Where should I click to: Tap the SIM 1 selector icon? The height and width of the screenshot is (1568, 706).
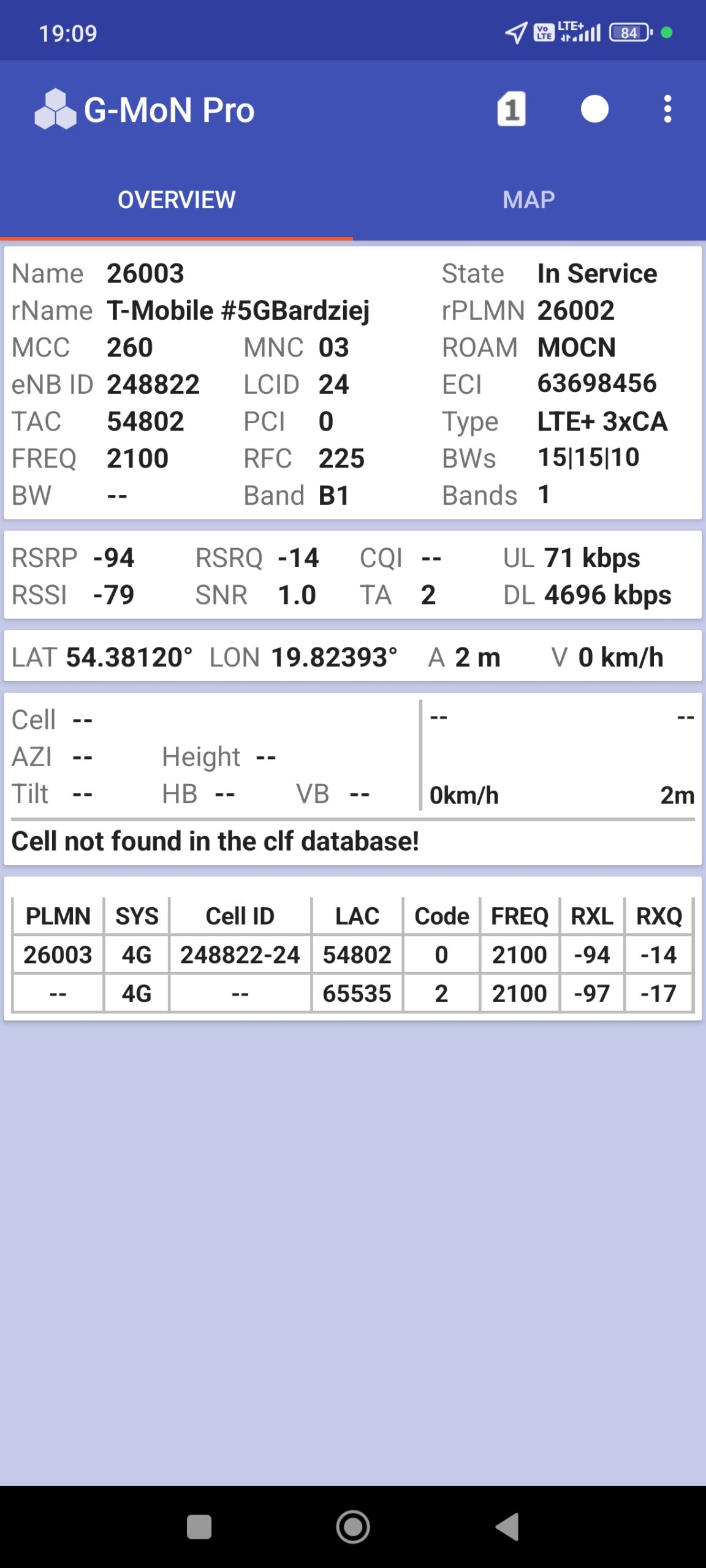511,110
